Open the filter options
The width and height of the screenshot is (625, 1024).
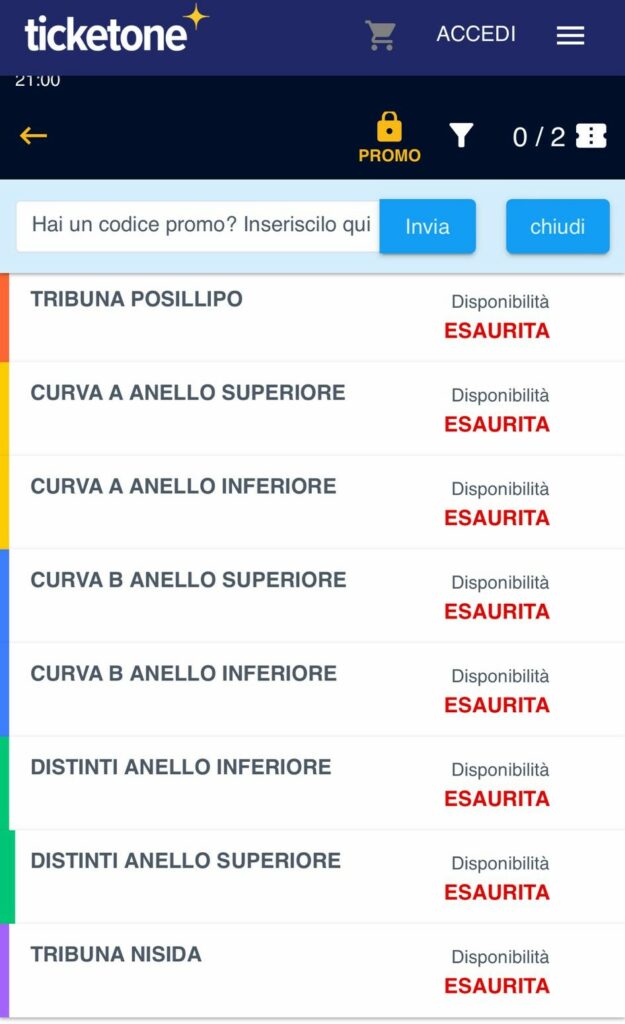(x=461, y=136)
